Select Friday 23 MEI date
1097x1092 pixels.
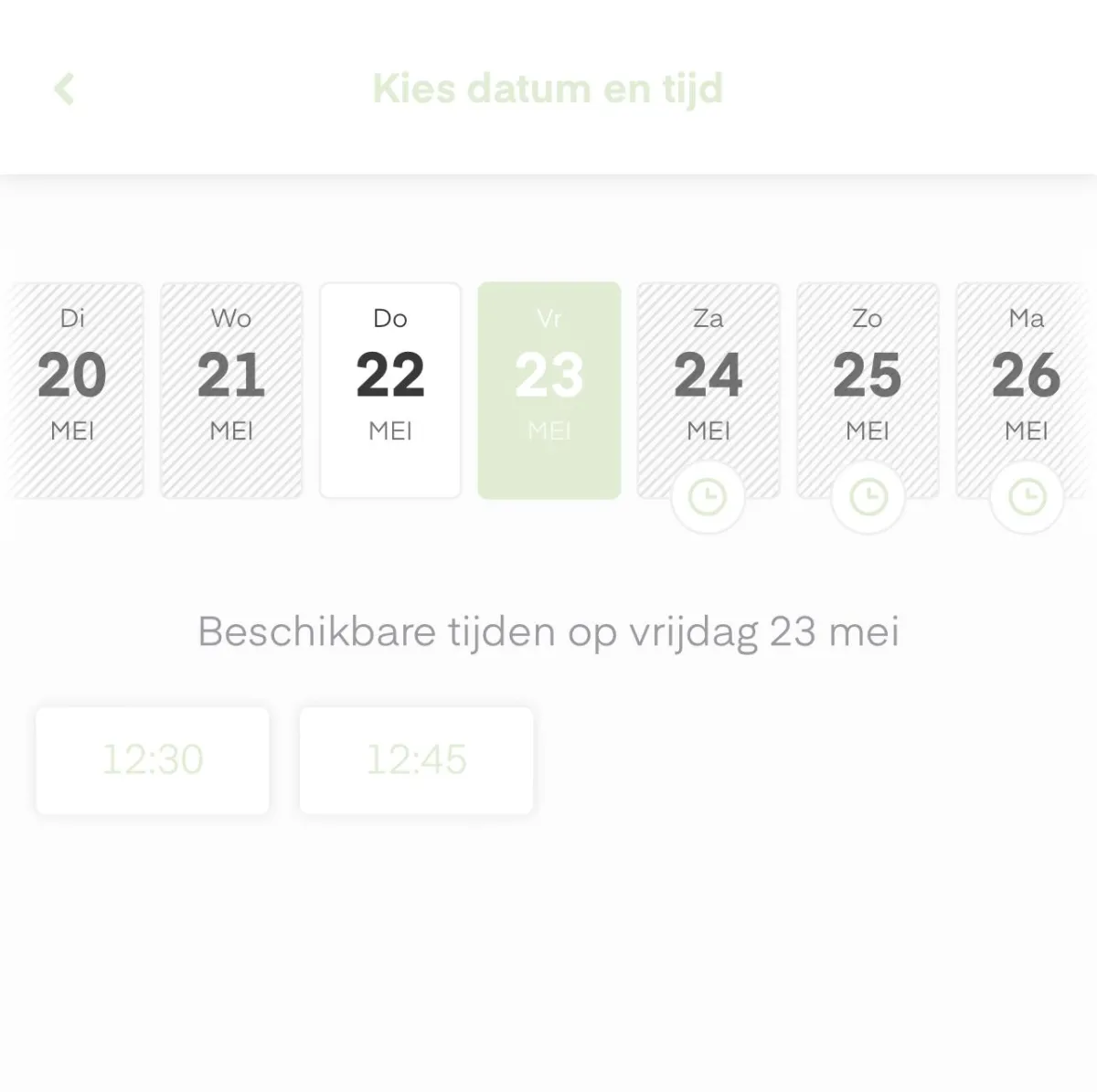pyautogui.click(x=549, y=390)
